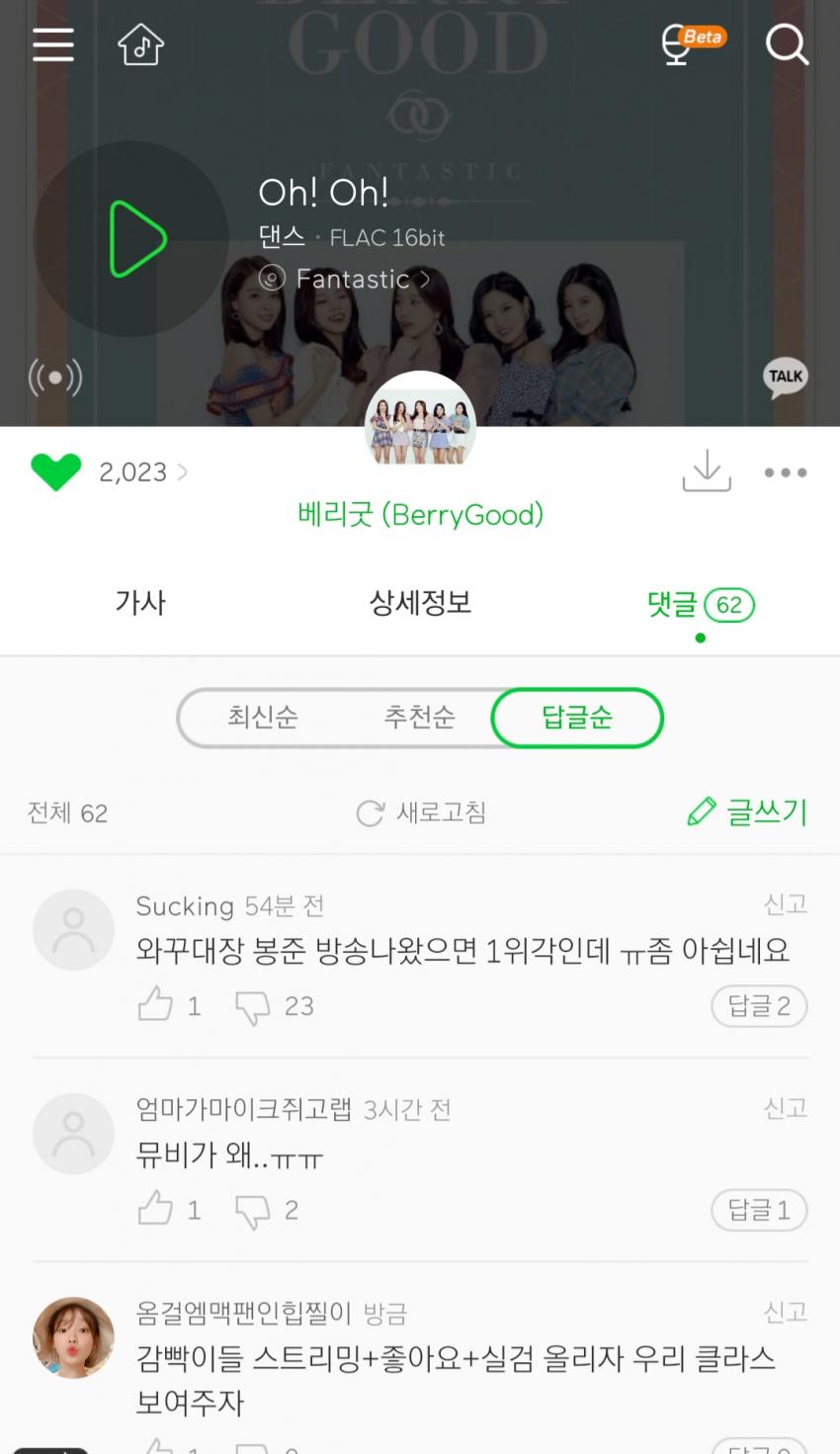840x1454 pixels.
Task: Sort comments by 추천순
Action: pos(419,717)
